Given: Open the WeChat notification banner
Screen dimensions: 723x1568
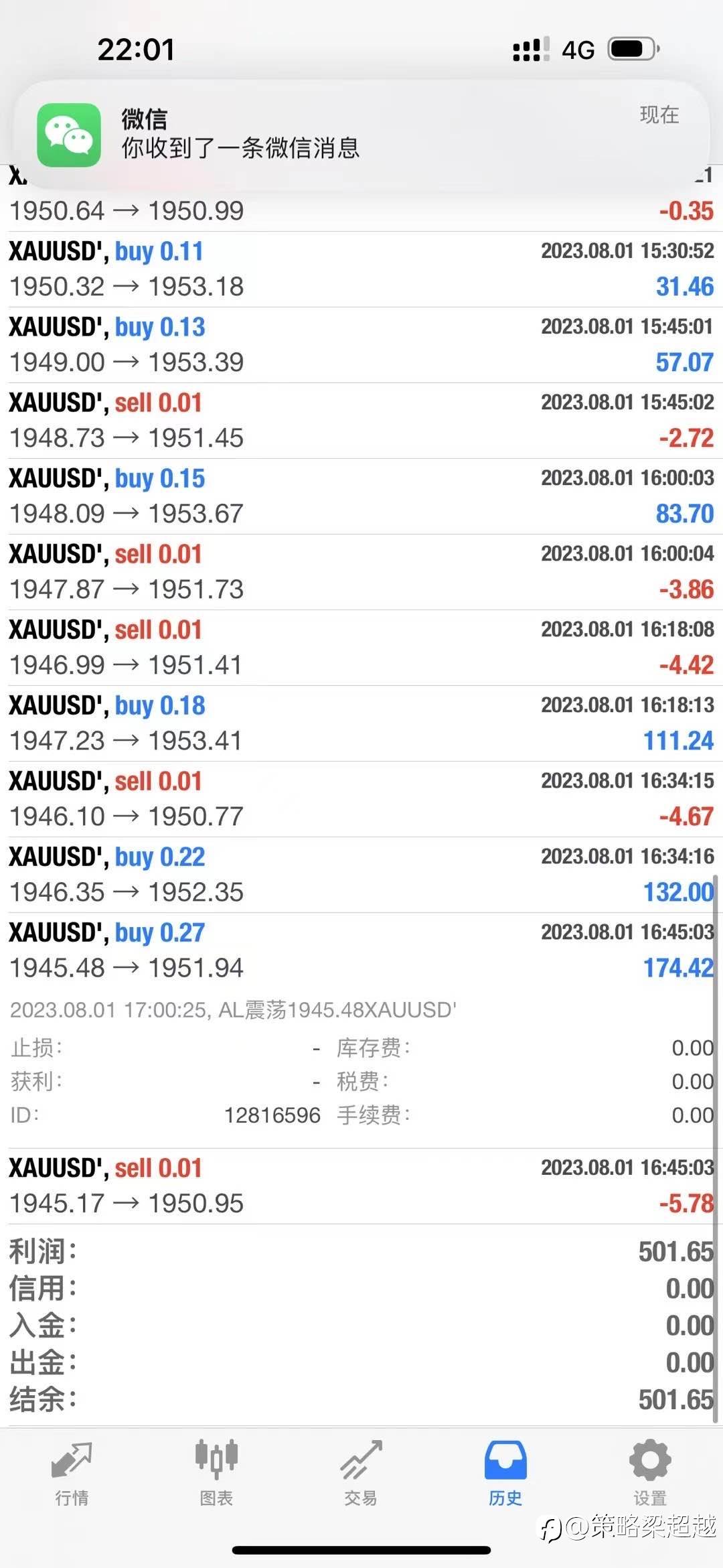Looking at the screenshot, I should coord(361,134).
